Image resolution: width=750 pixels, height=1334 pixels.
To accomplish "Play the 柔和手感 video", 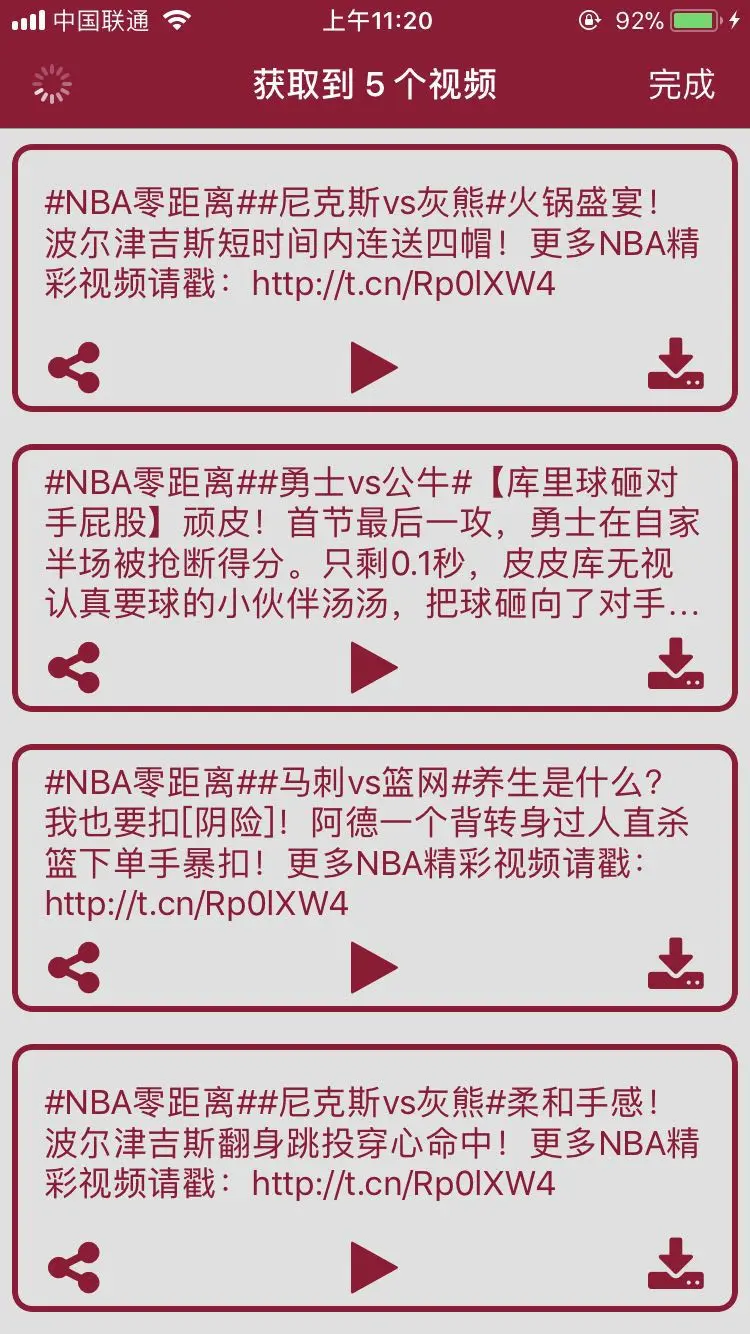I will point(374,1267).
